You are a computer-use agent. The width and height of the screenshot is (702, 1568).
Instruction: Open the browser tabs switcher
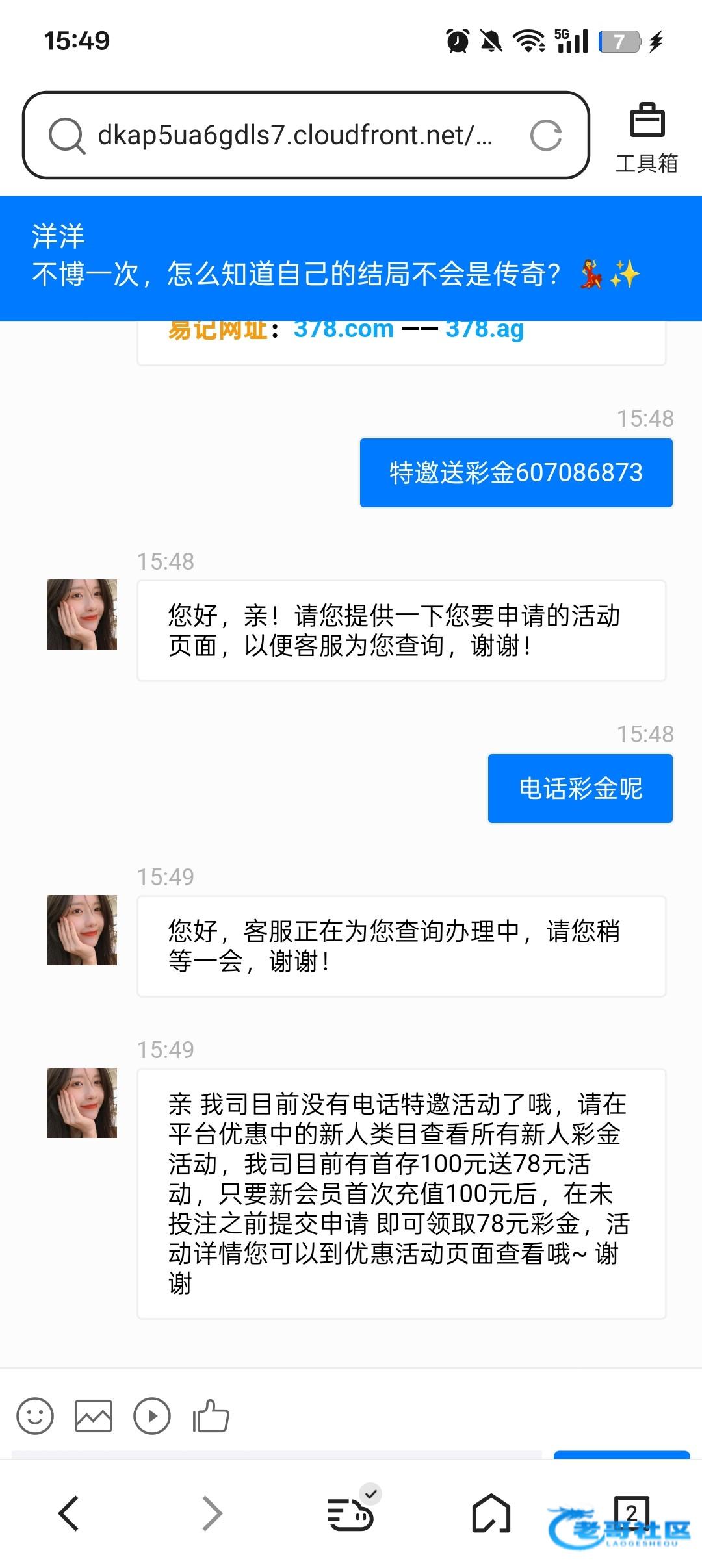pos(631,1512)
